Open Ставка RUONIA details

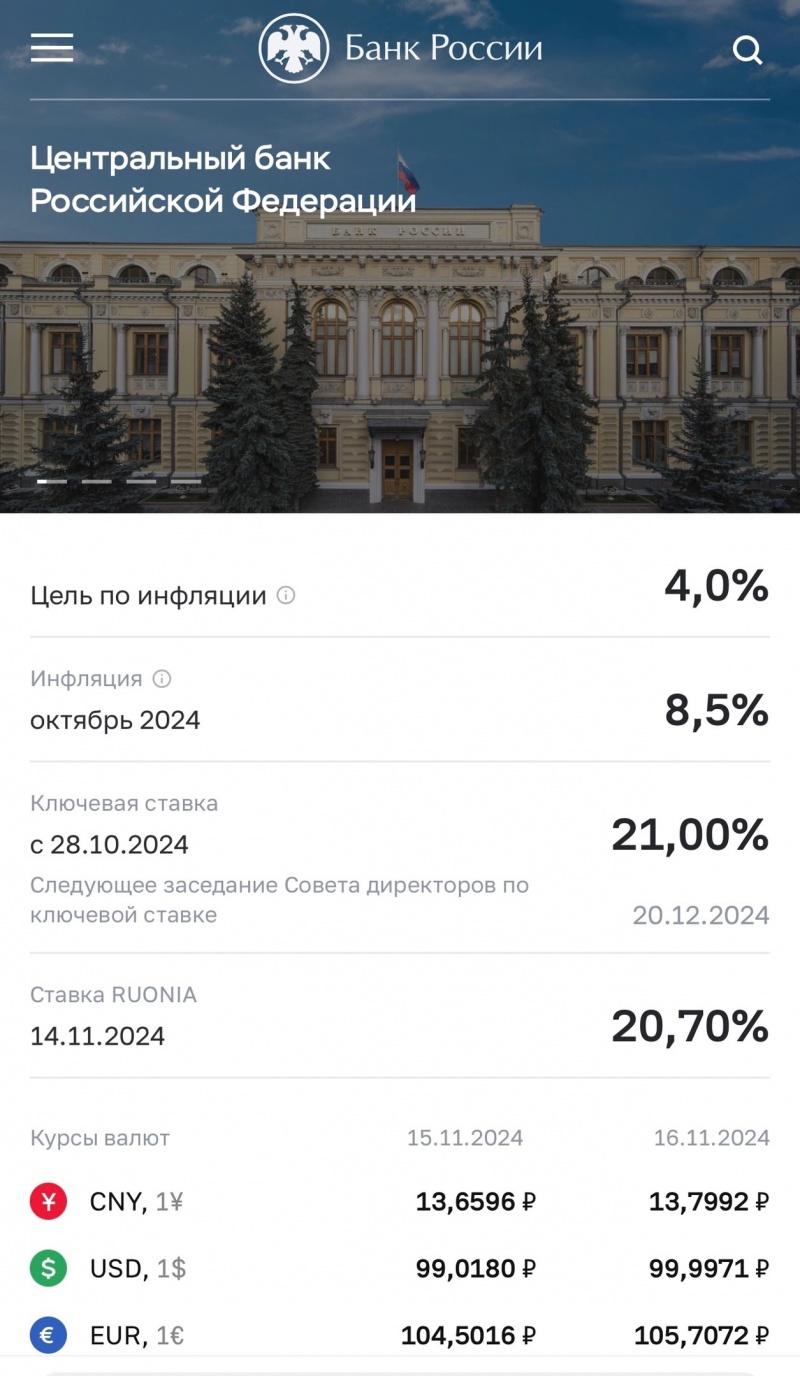(x=113, y=995)
